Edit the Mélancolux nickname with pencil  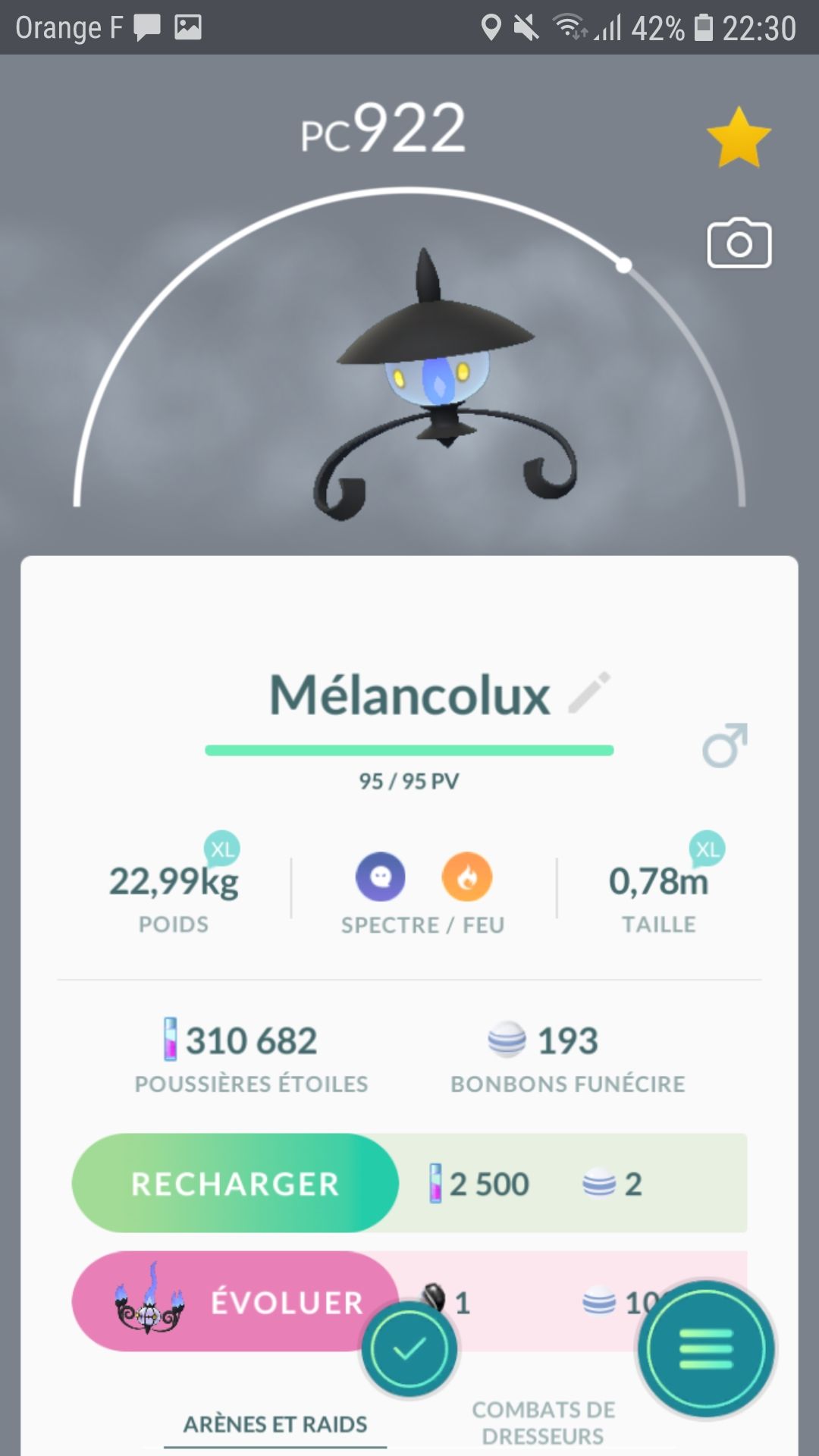(x=589, y=692)
